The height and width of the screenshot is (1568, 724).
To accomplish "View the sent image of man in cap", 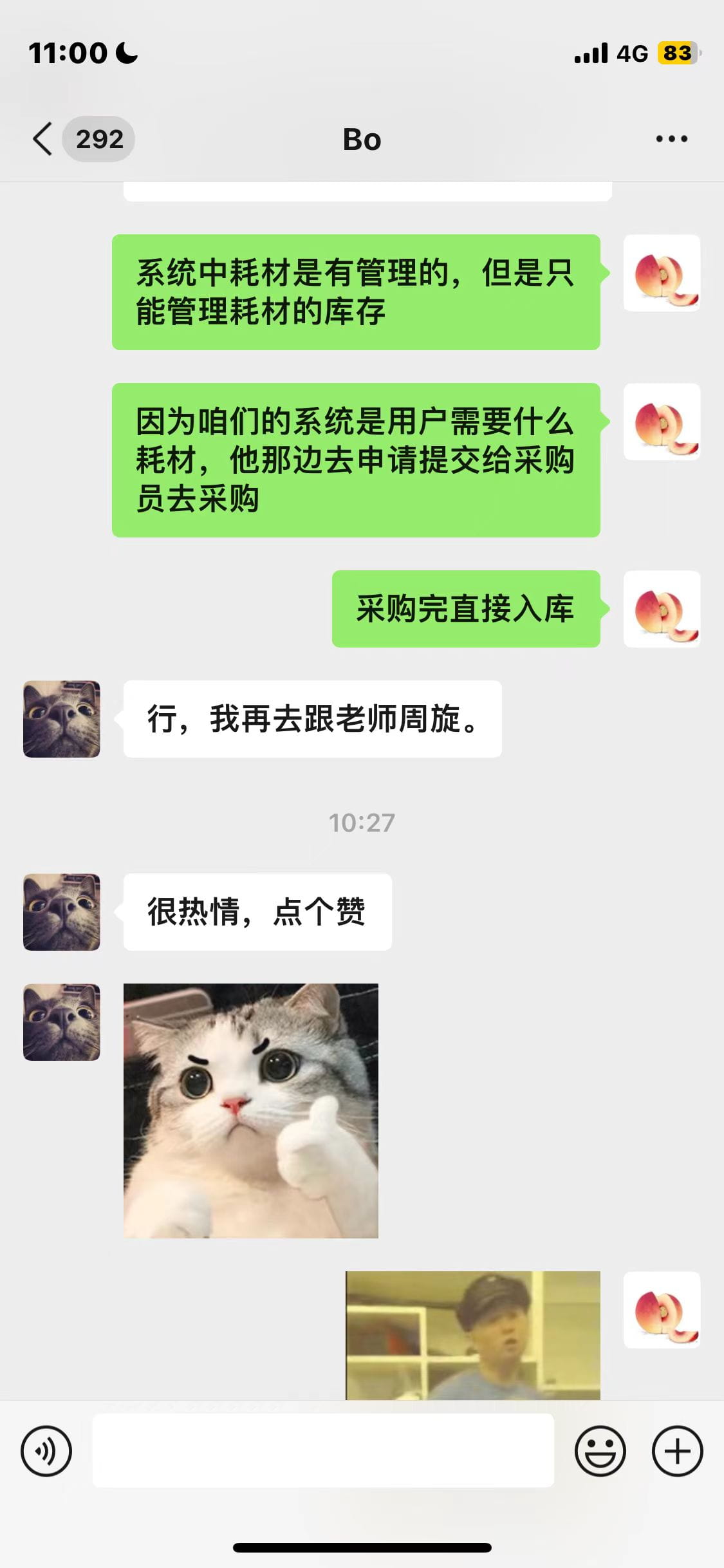I will pos(473,1335).
